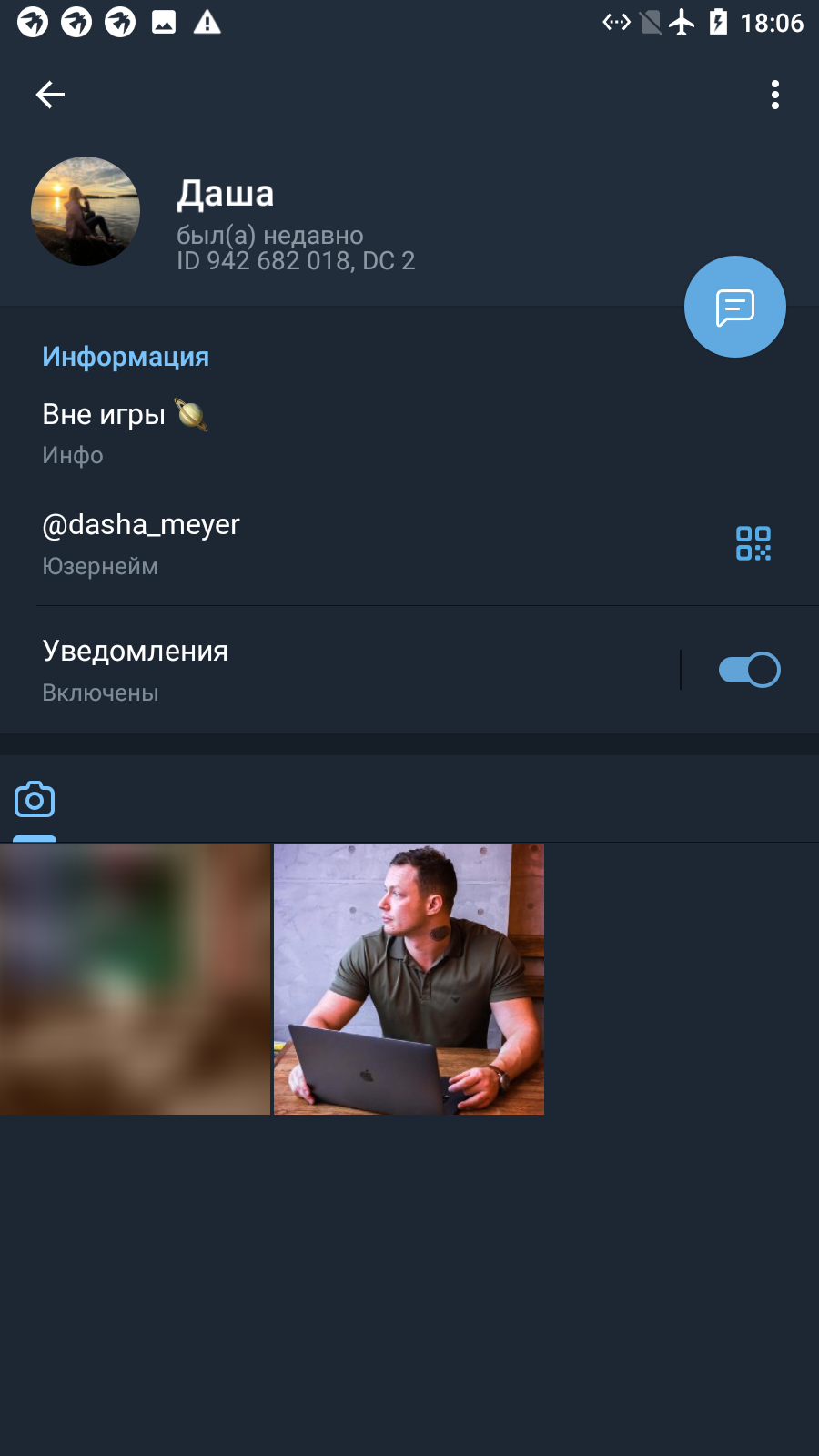This screenshot has width=819, height=1456.
Task: Show the QR code for username
Action: pyautogui.click(x=753, y=543)
